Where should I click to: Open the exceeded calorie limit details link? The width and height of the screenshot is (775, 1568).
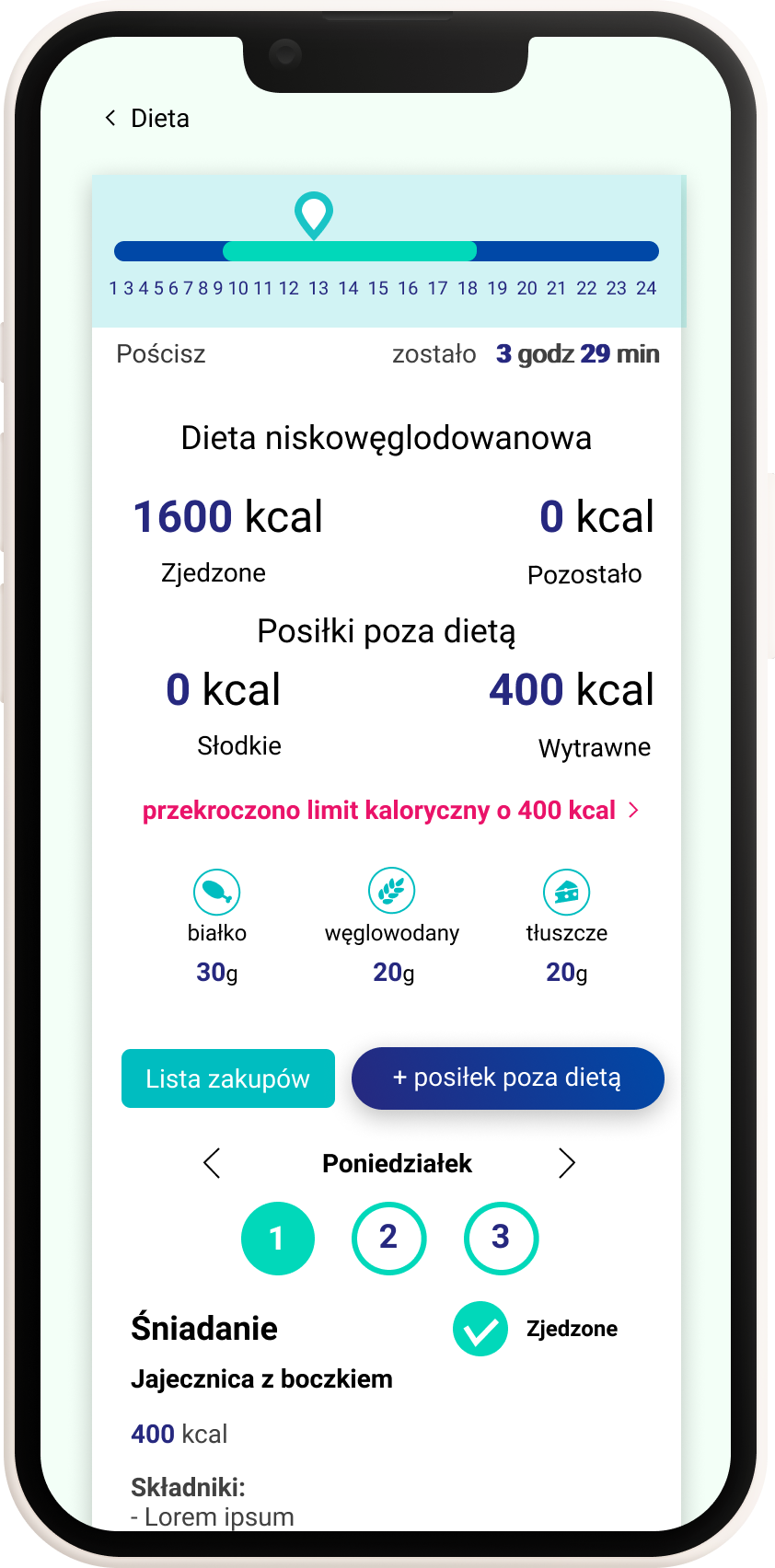390,811
